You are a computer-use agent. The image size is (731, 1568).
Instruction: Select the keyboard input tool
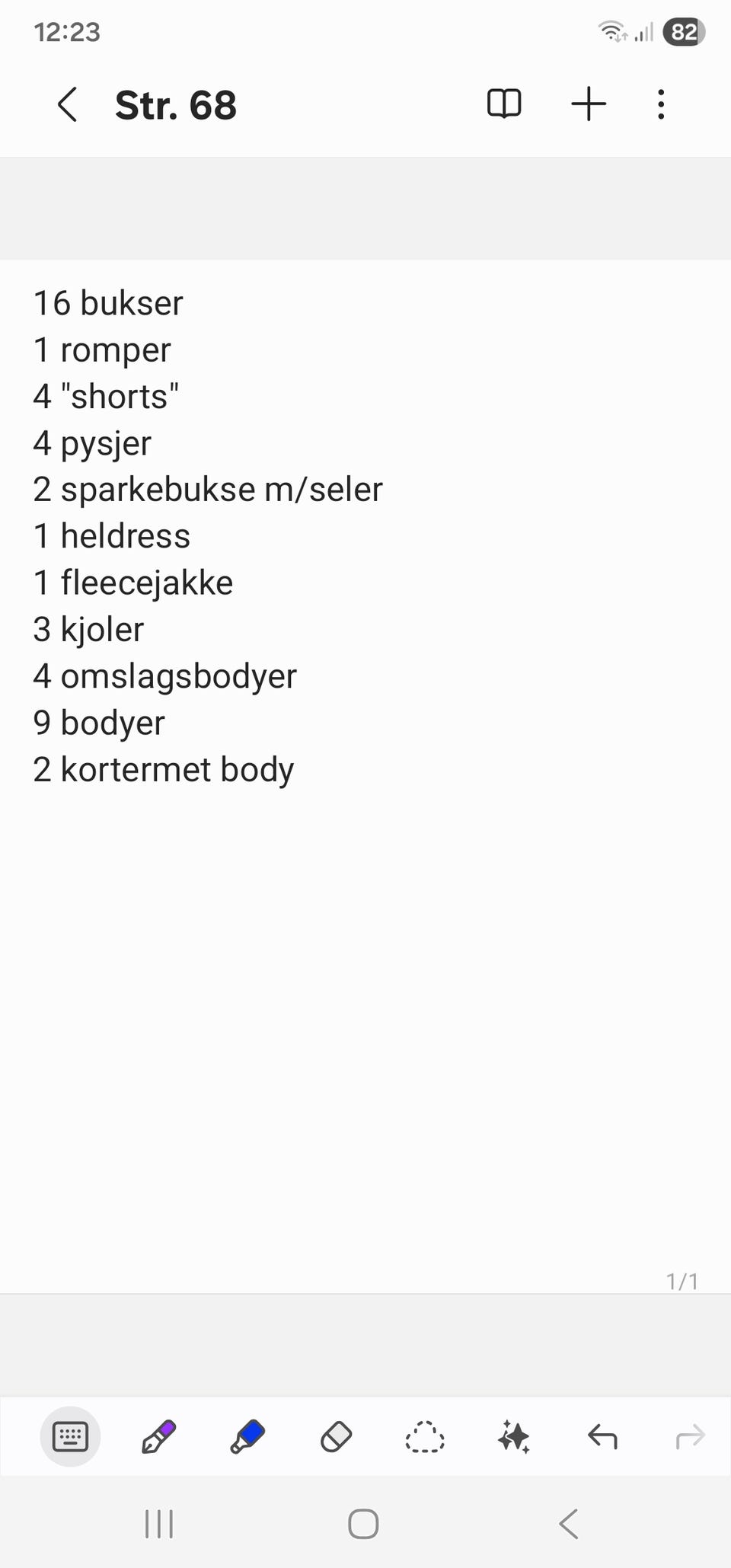[x=70, y=1437]
